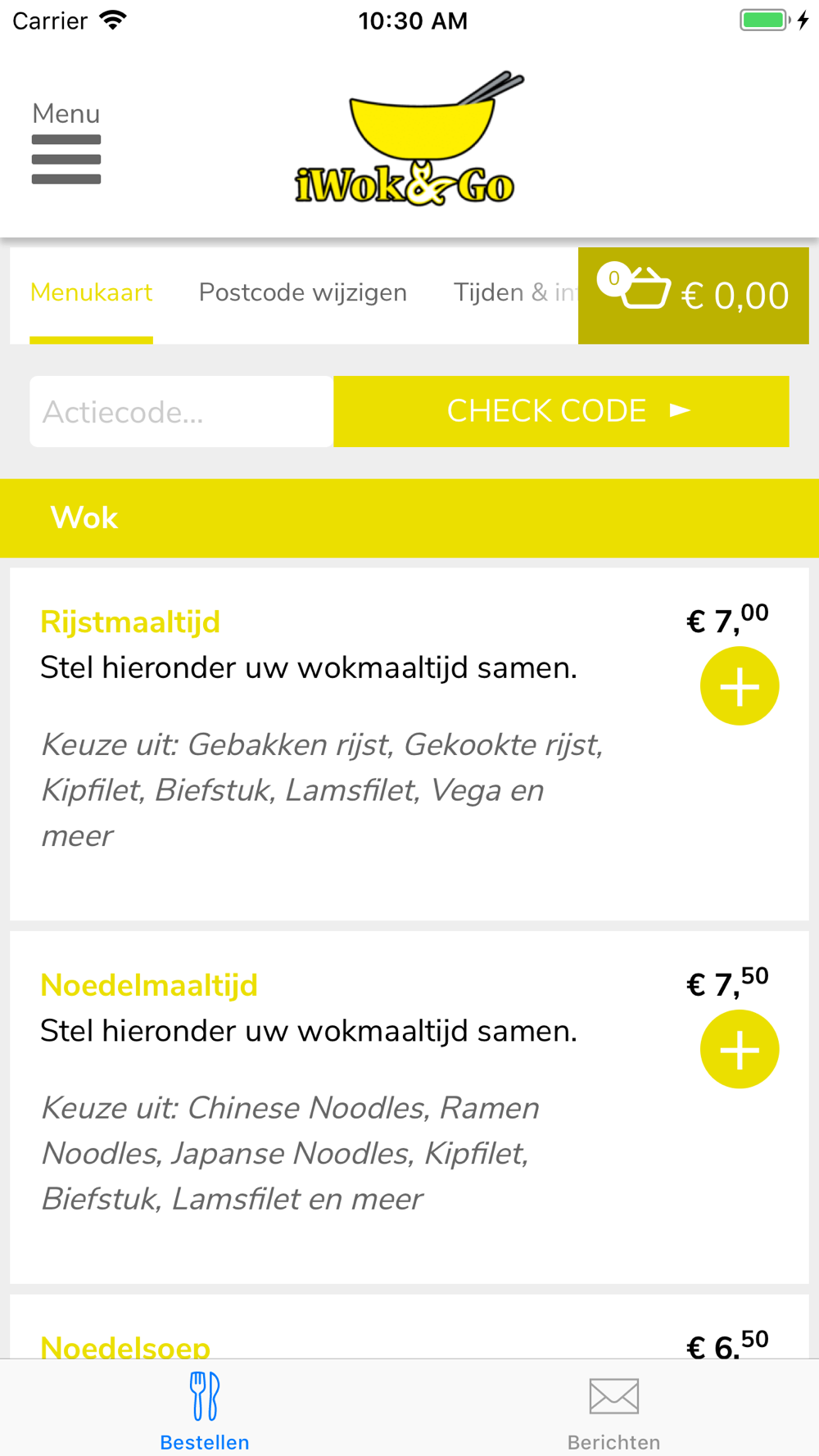Image resolution: width=819 pixels, height=1456 pixels.
Task: Tap the CHECK CODE button
Action: [x=561, y=412]
